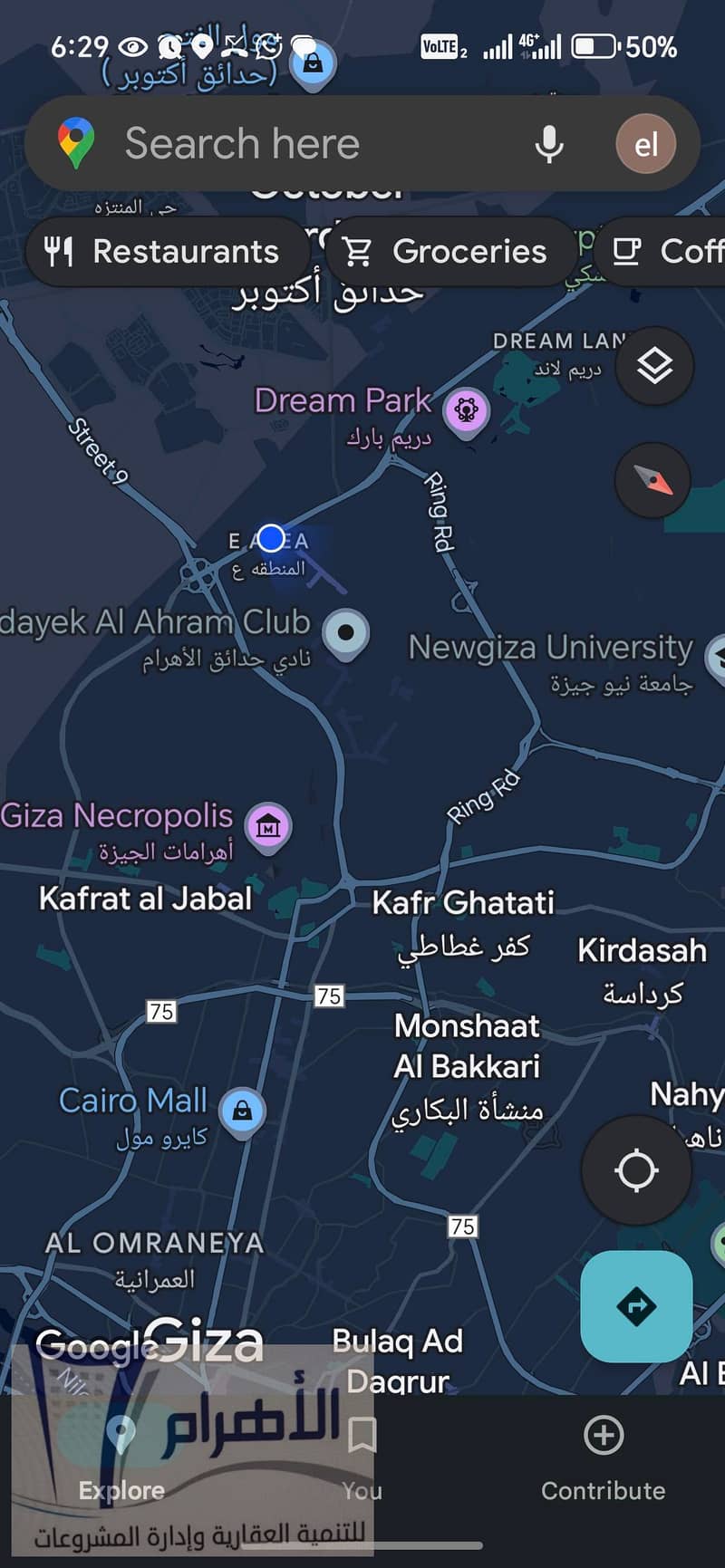Open the account profile avatar

click(x=645, y=144)
